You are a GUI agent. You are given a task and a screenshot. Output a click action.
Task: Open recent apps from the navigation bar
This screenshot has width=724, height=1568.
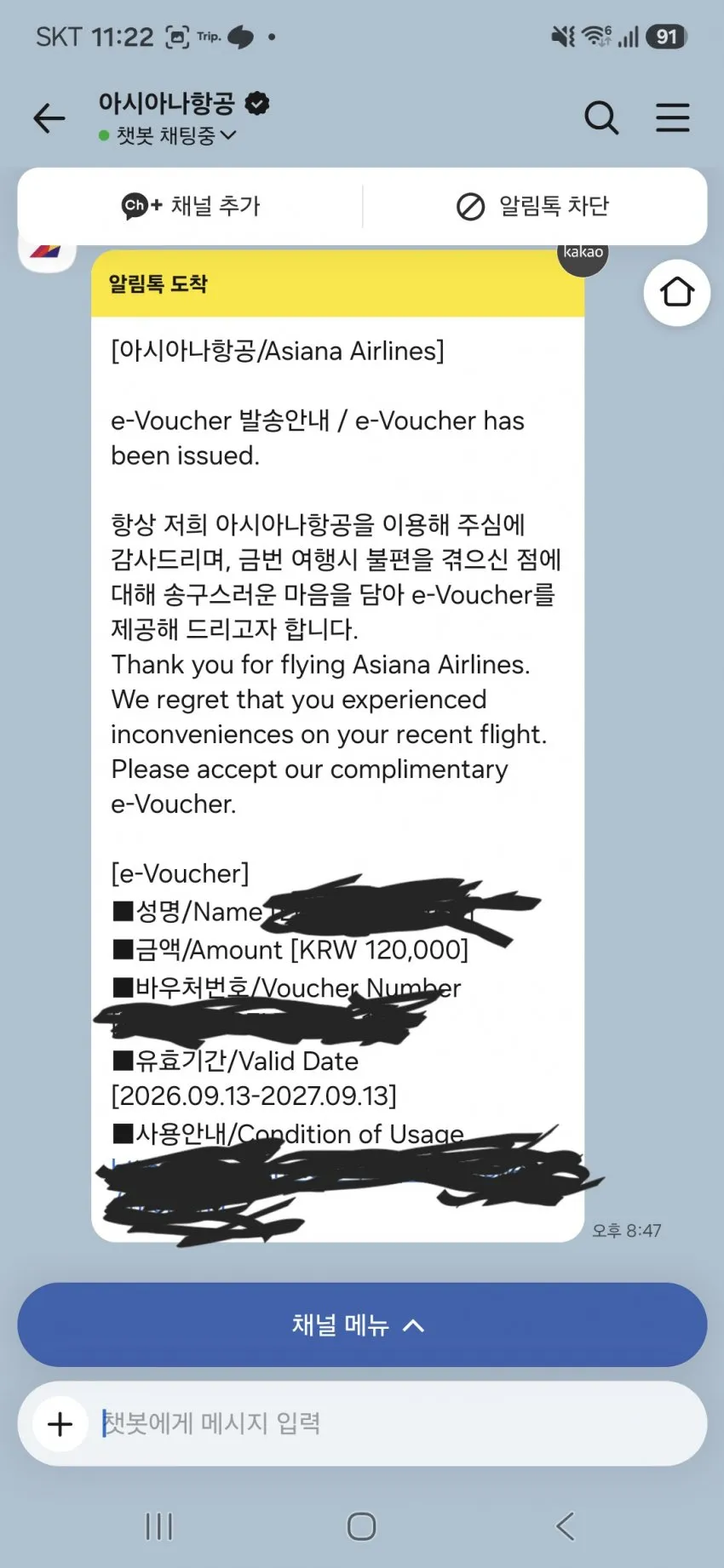158,1526
